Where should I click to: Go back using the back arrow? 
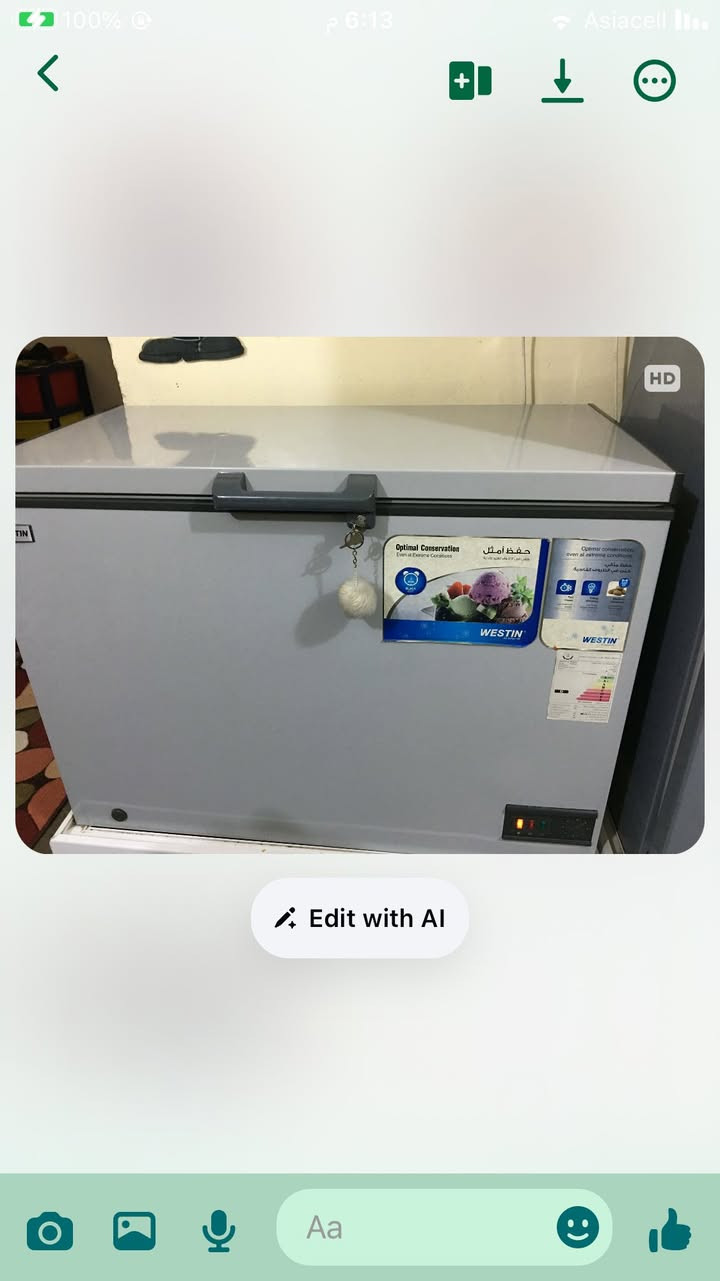48,74
